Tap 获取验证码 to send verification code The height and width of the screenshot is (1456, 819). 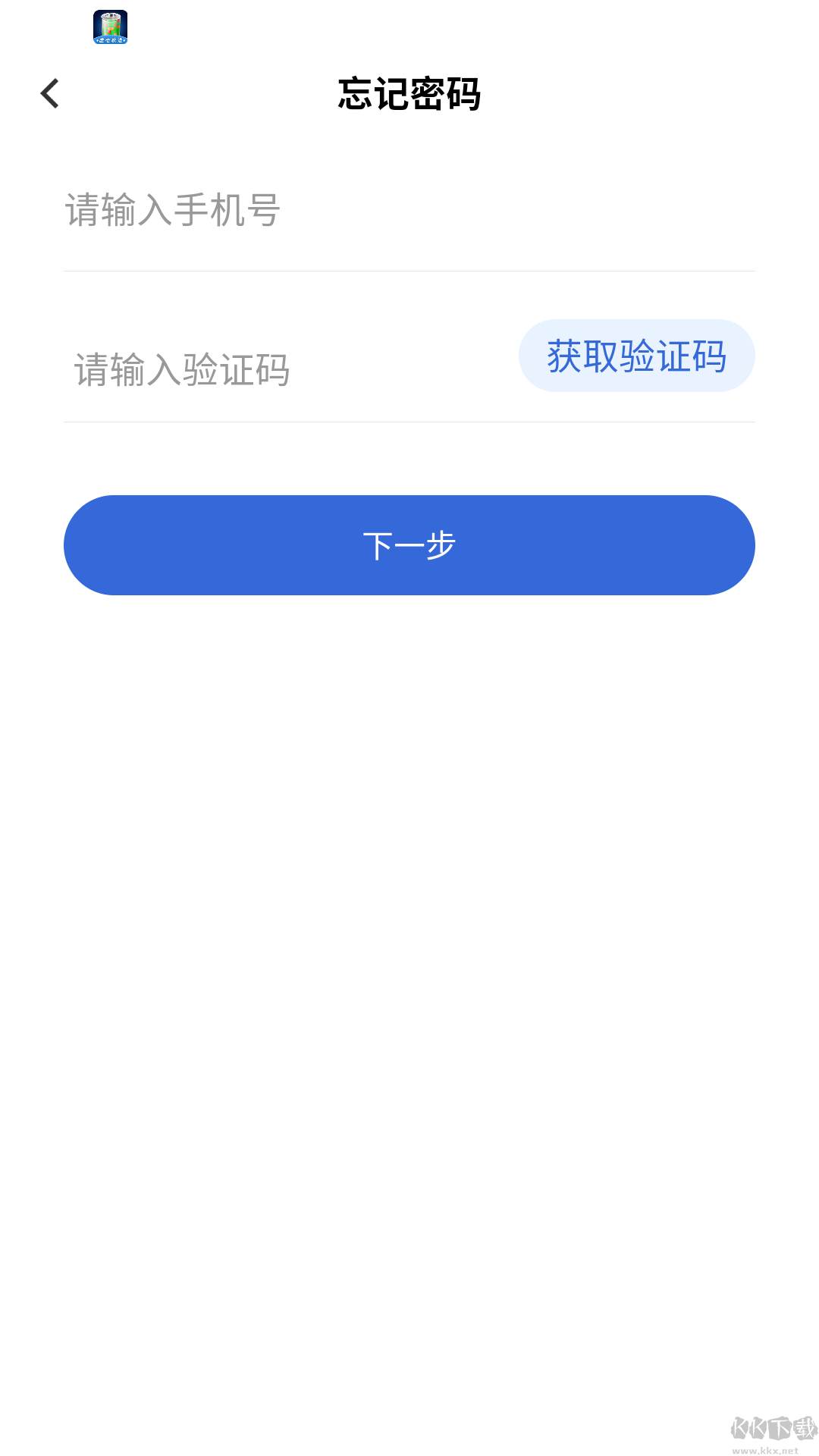(636, 355)
